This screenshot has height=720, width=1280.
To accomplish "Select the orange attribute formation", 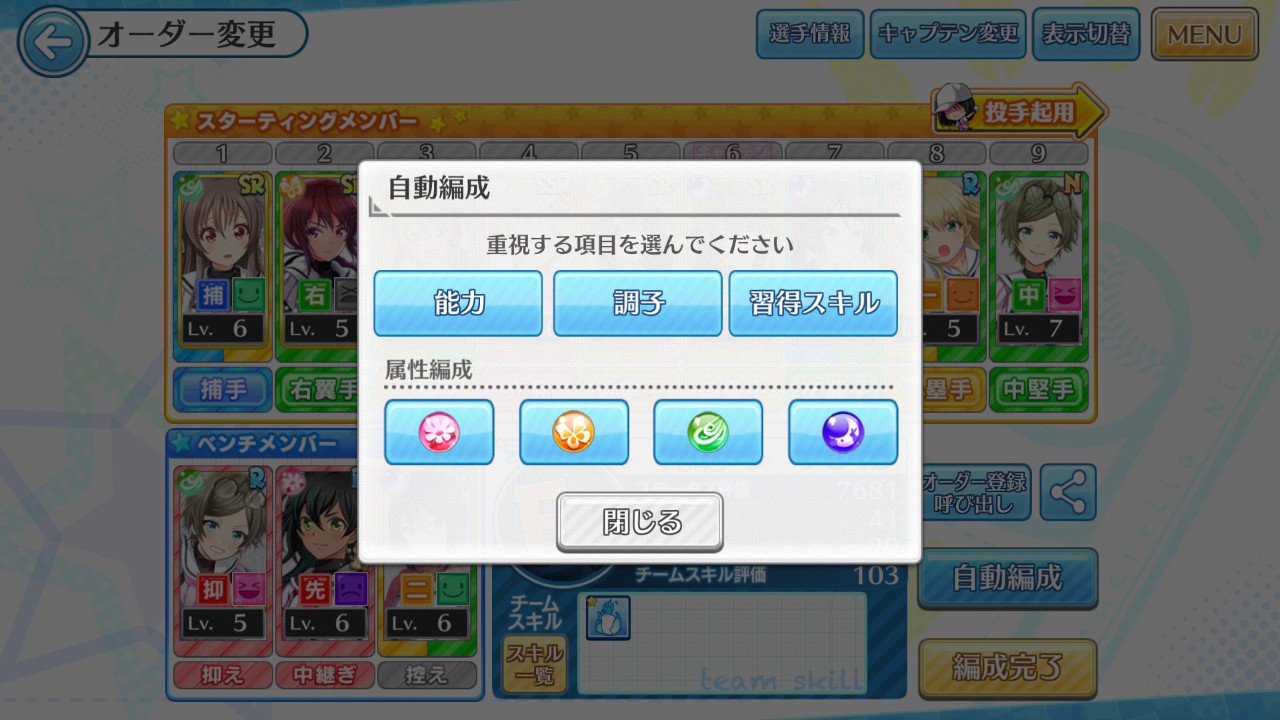I will click(574, 432).
